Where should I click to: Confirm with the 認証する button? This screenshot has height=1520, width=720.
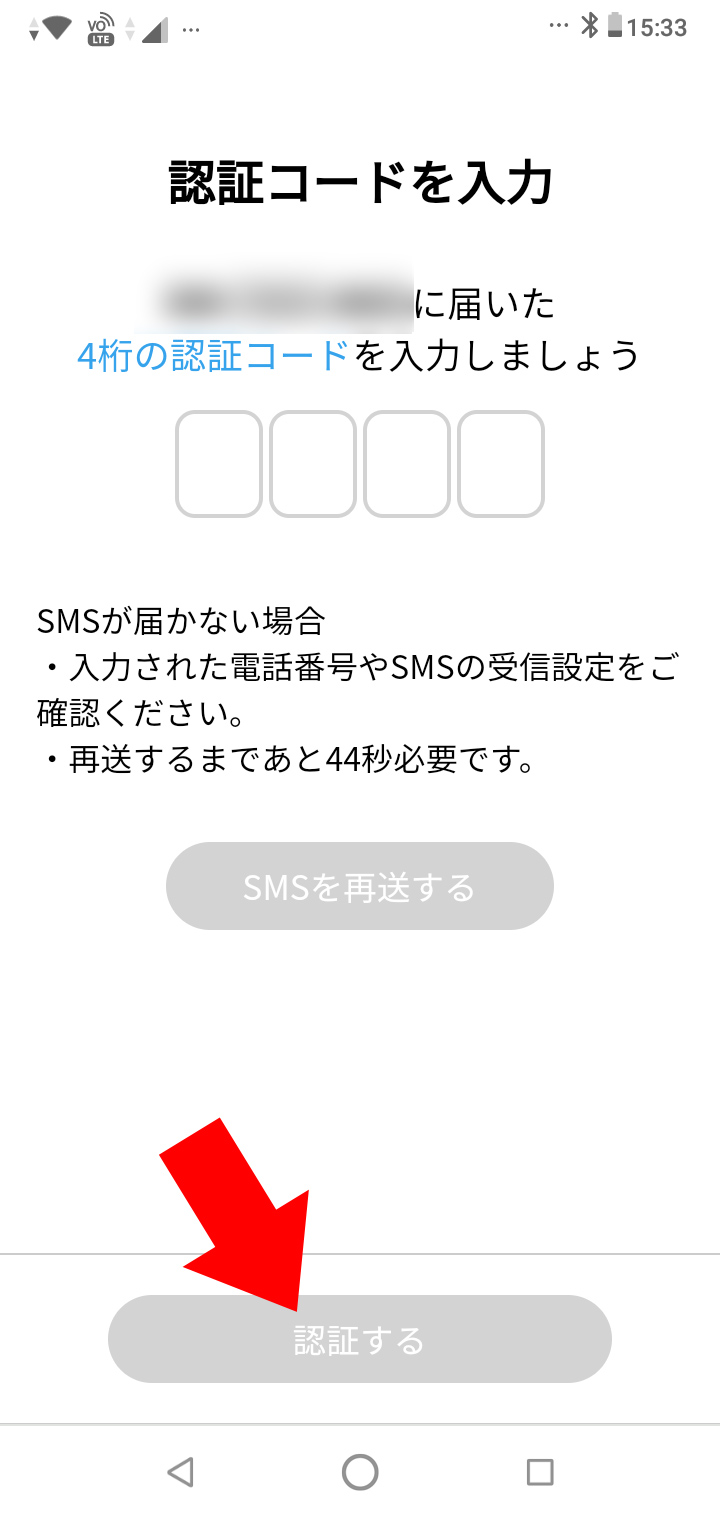click(x=360, y=1339)
